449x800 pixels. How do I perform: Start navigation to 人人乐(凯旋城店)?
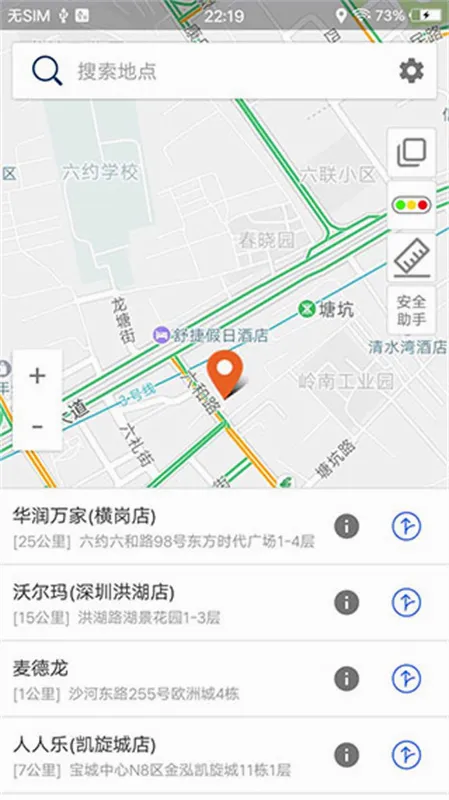point(407,755)
